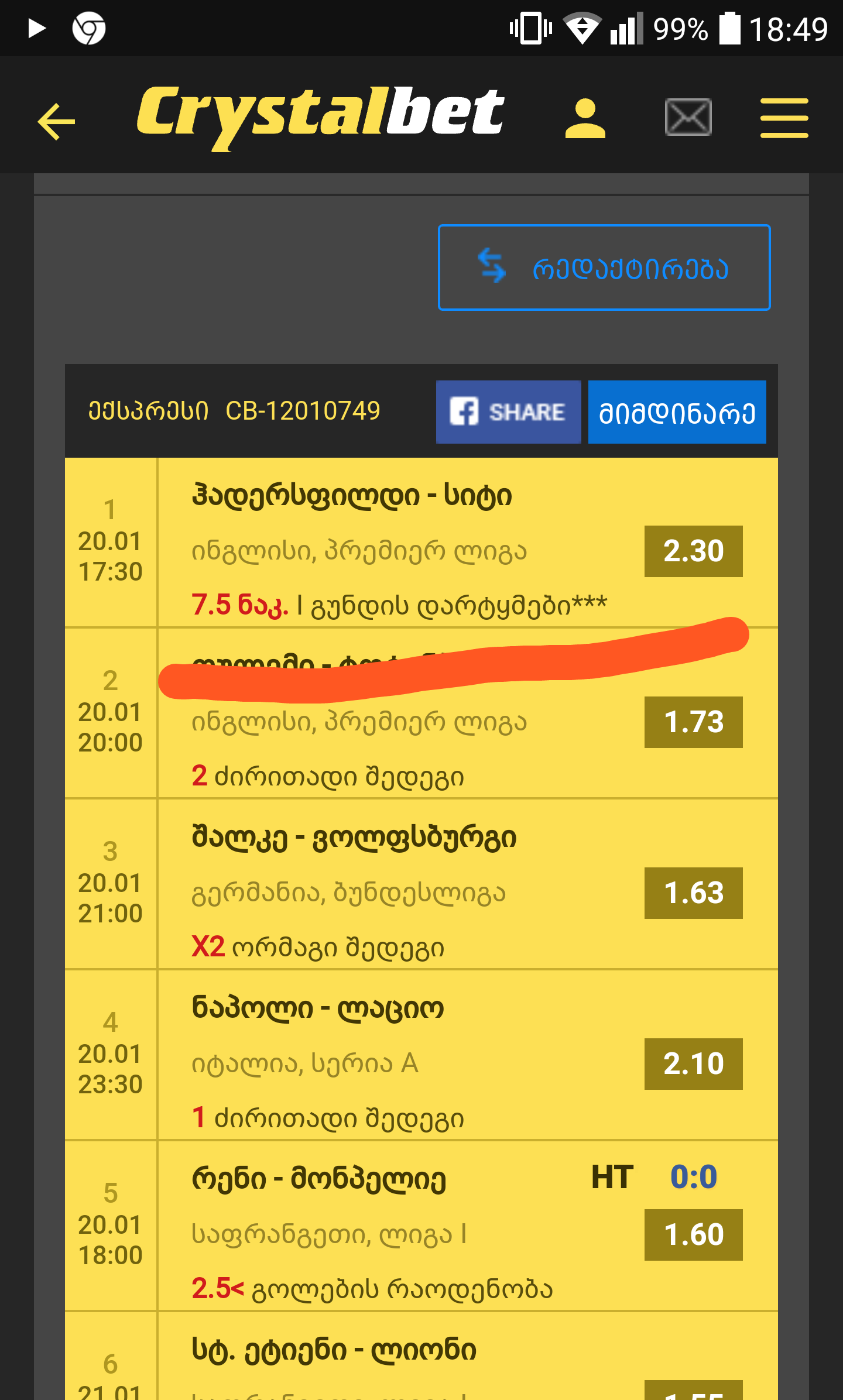843x1400 pixels.
Task: Go back using the yellow arrow
Action: pyautogui.click(x=56, y=121)
